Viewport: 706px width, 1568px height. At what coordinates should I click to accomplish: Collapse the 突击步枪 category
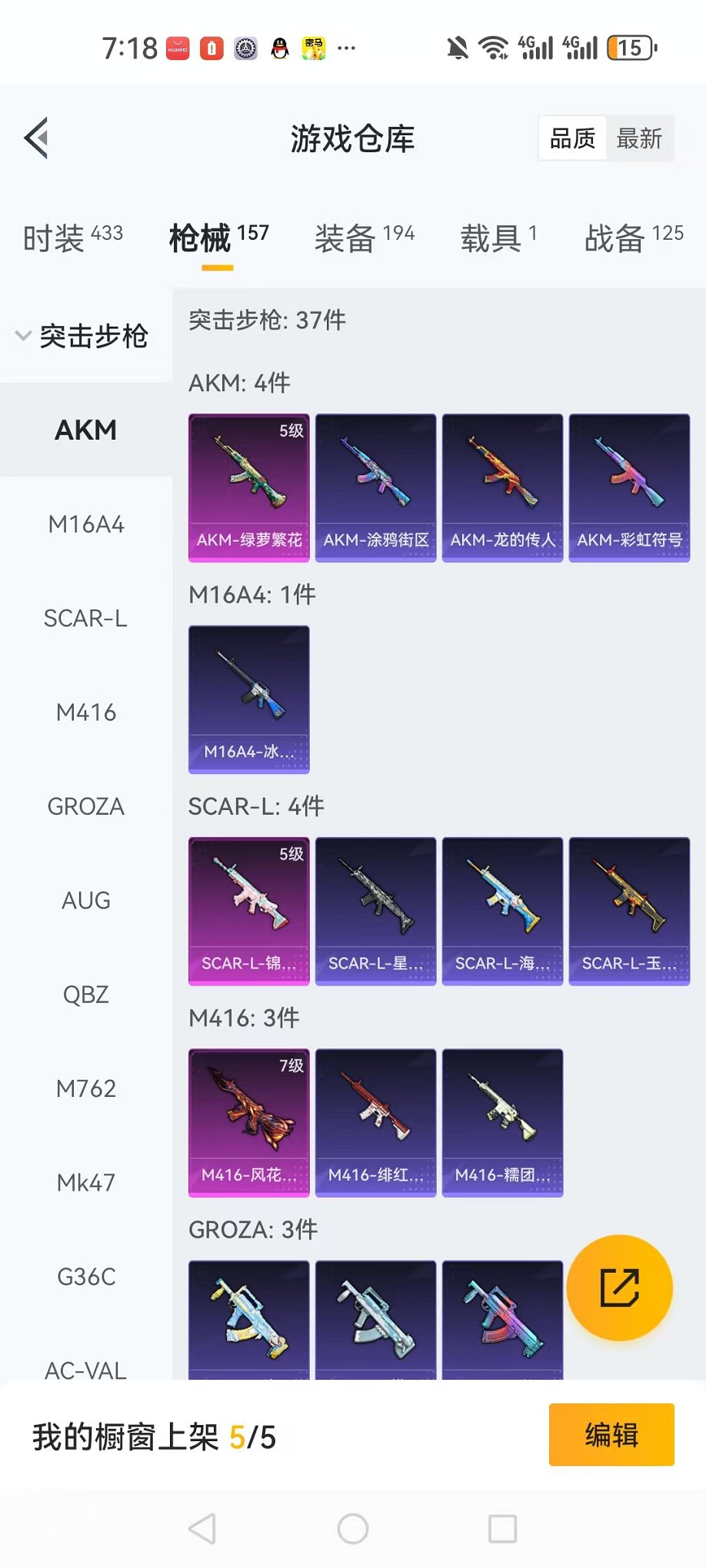point(83,336)
